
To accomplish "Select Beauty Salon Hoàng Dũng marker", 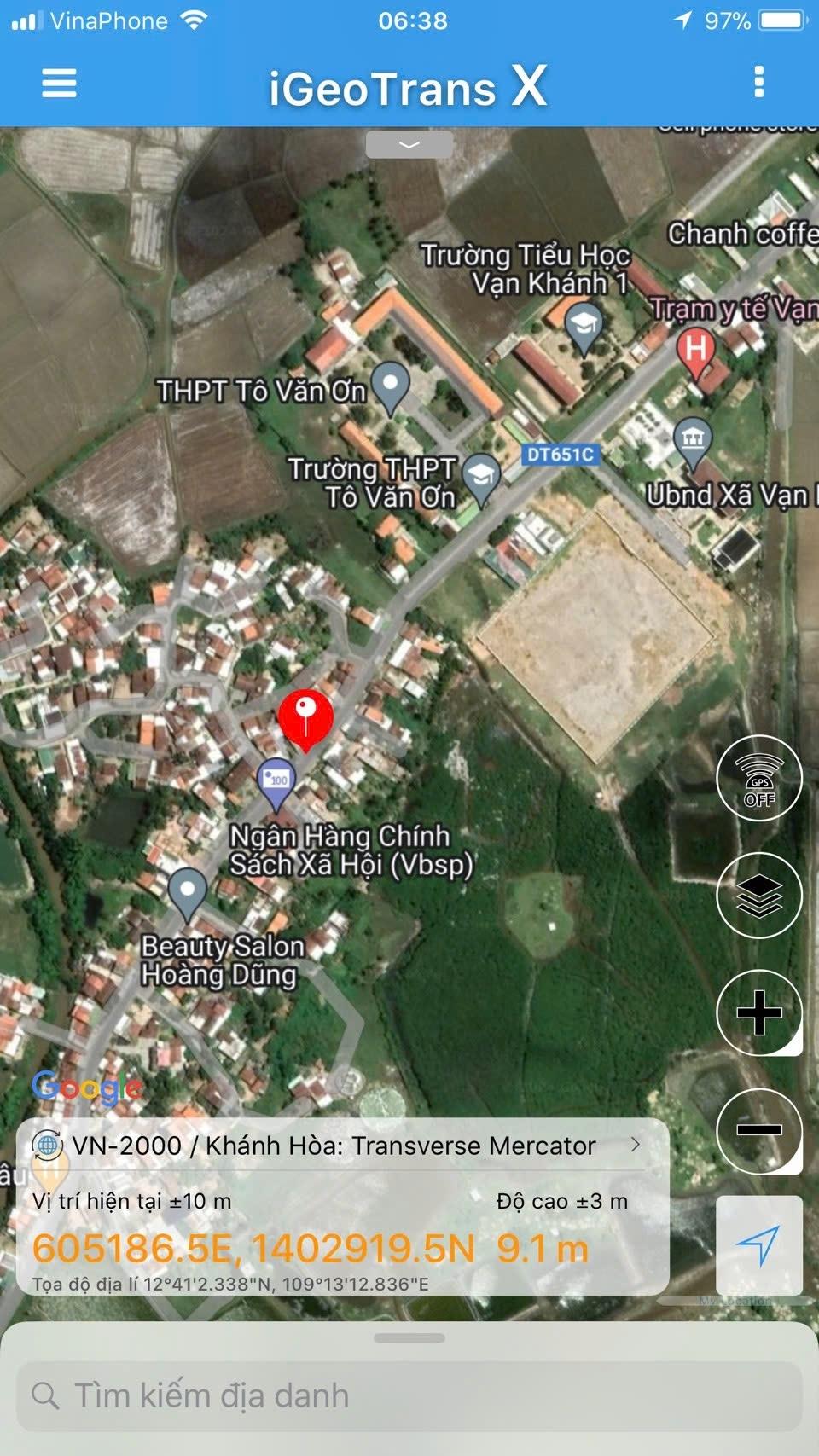I will pyautogui.click(x=187, y=891).
